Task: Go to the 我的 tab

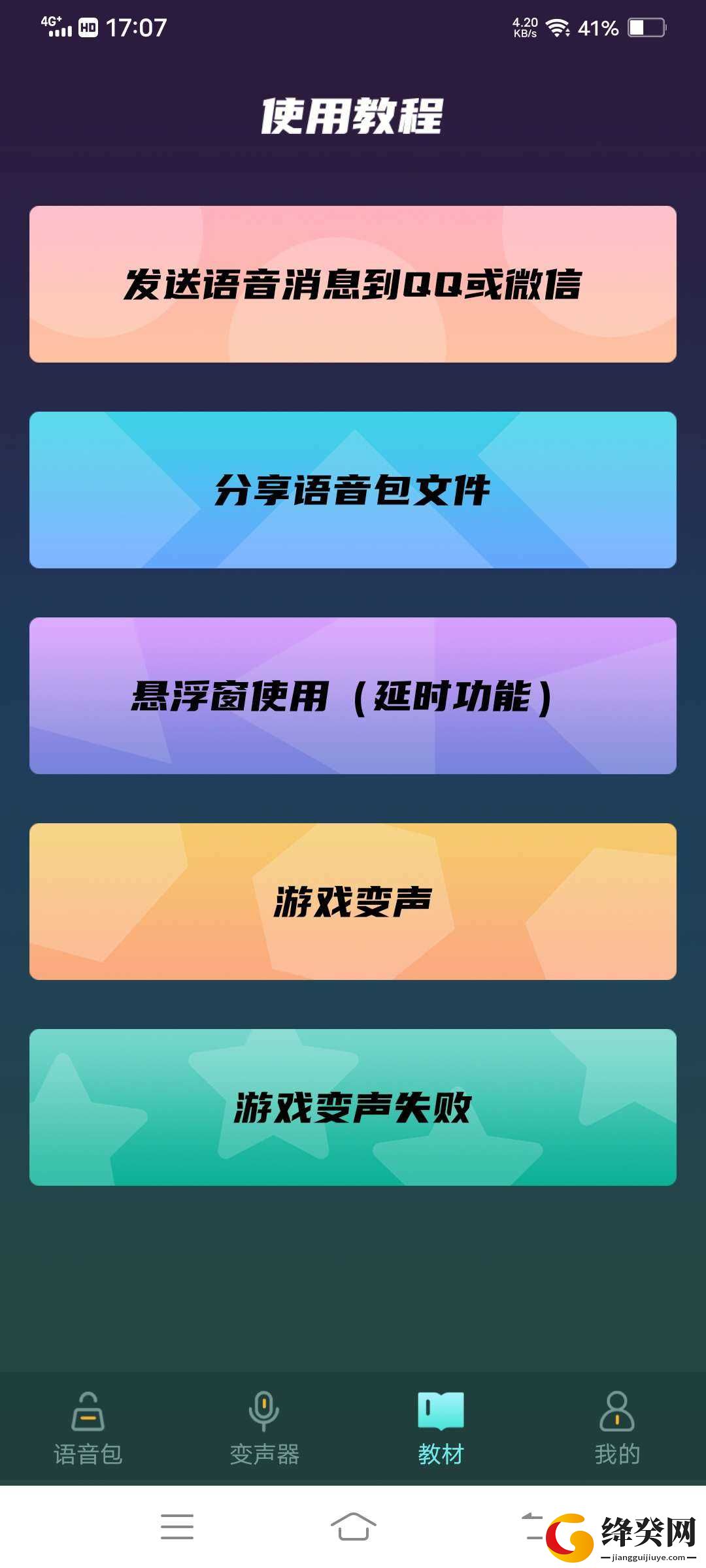Action: tap(617, 1428)
